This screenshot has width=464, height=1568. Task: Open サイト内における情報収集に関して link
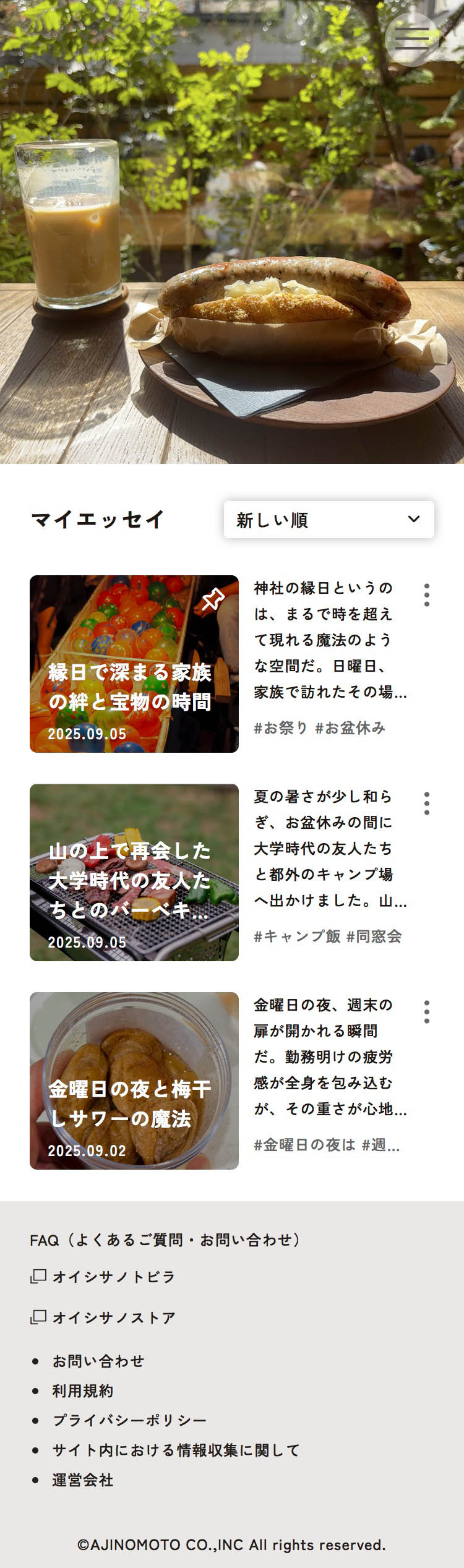pos(176,1450)
